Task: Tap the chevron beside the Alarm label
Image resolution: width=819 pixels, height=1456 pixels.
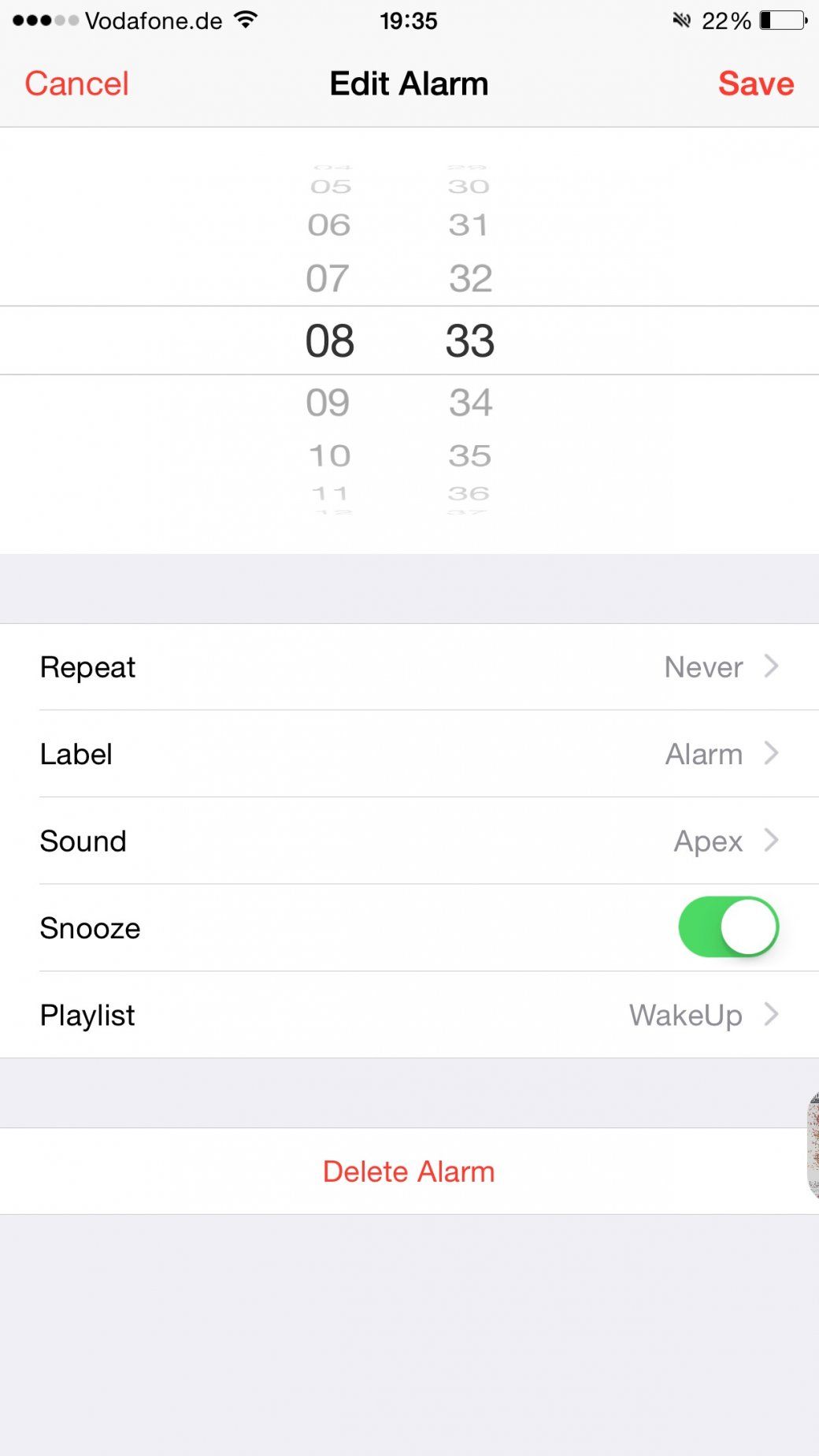Action: [x=772, y=754]
